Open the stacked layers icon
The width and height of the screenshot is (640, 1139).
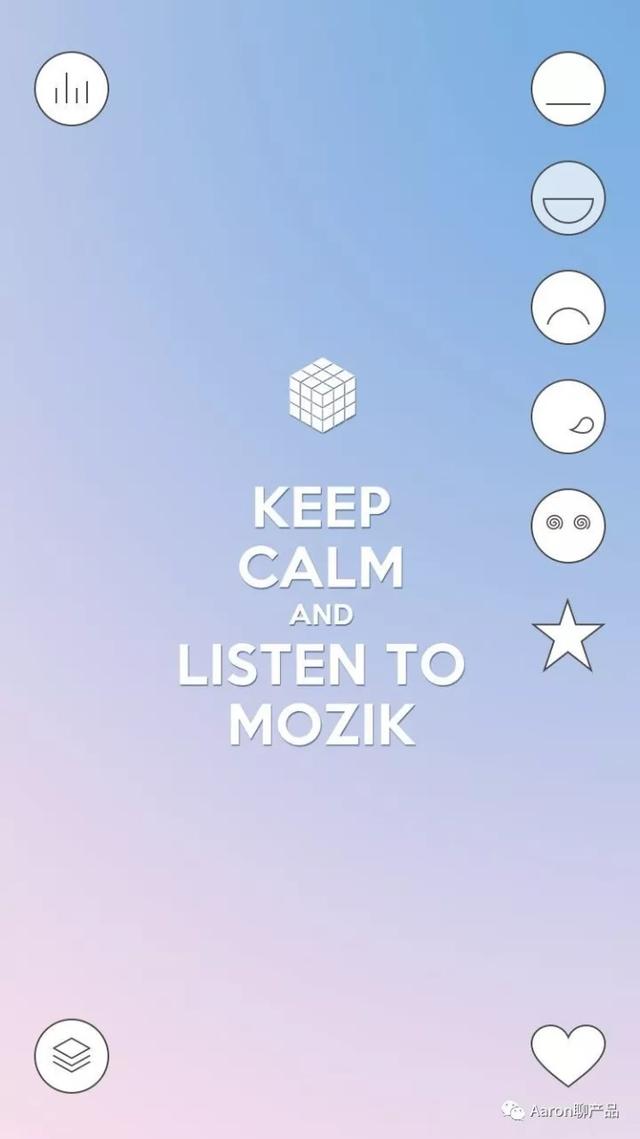point(71,1055)
